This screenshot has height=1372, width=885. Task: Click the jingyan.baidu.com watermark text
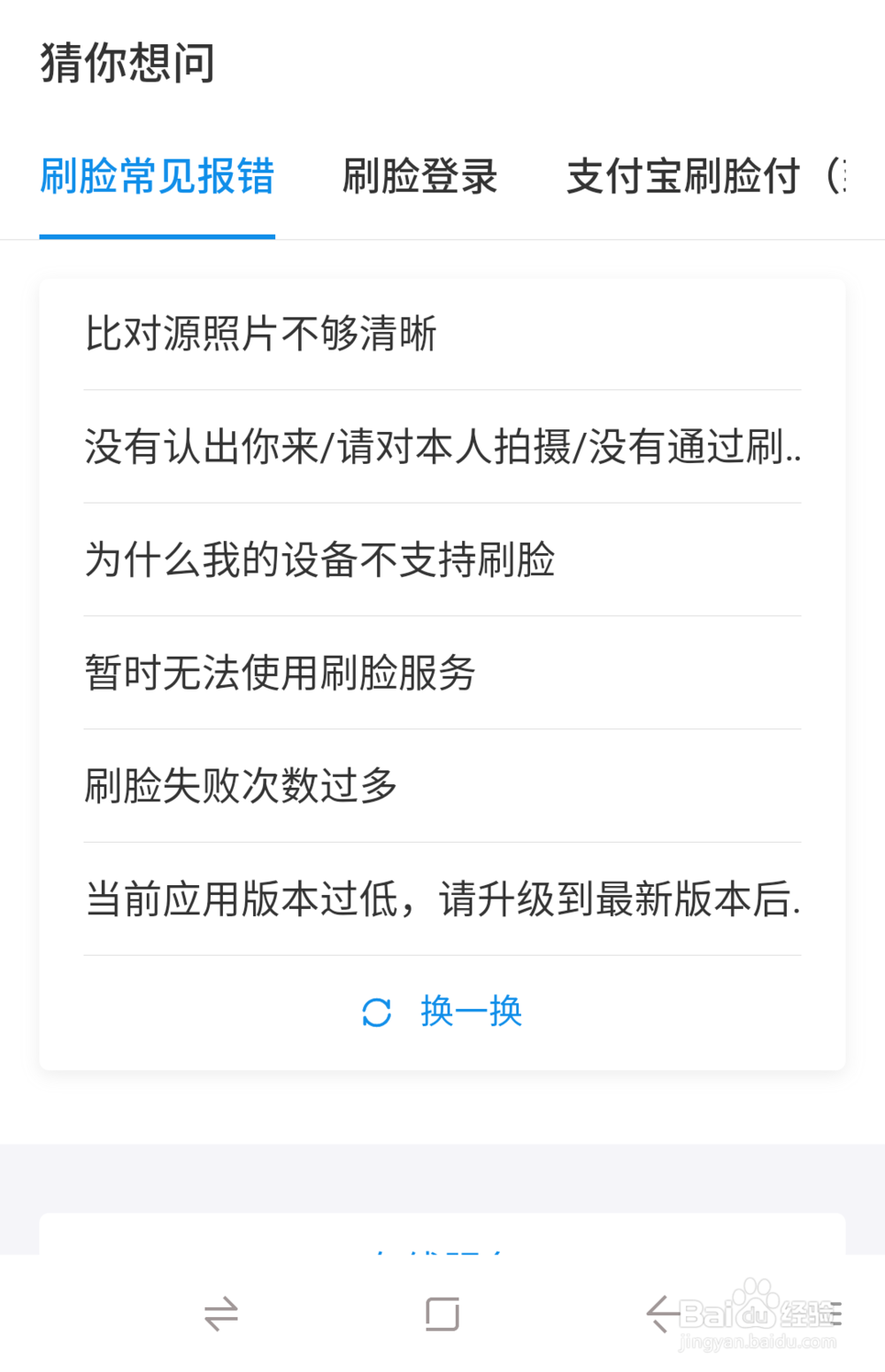pyautogui.click(x=757, y=1344)
